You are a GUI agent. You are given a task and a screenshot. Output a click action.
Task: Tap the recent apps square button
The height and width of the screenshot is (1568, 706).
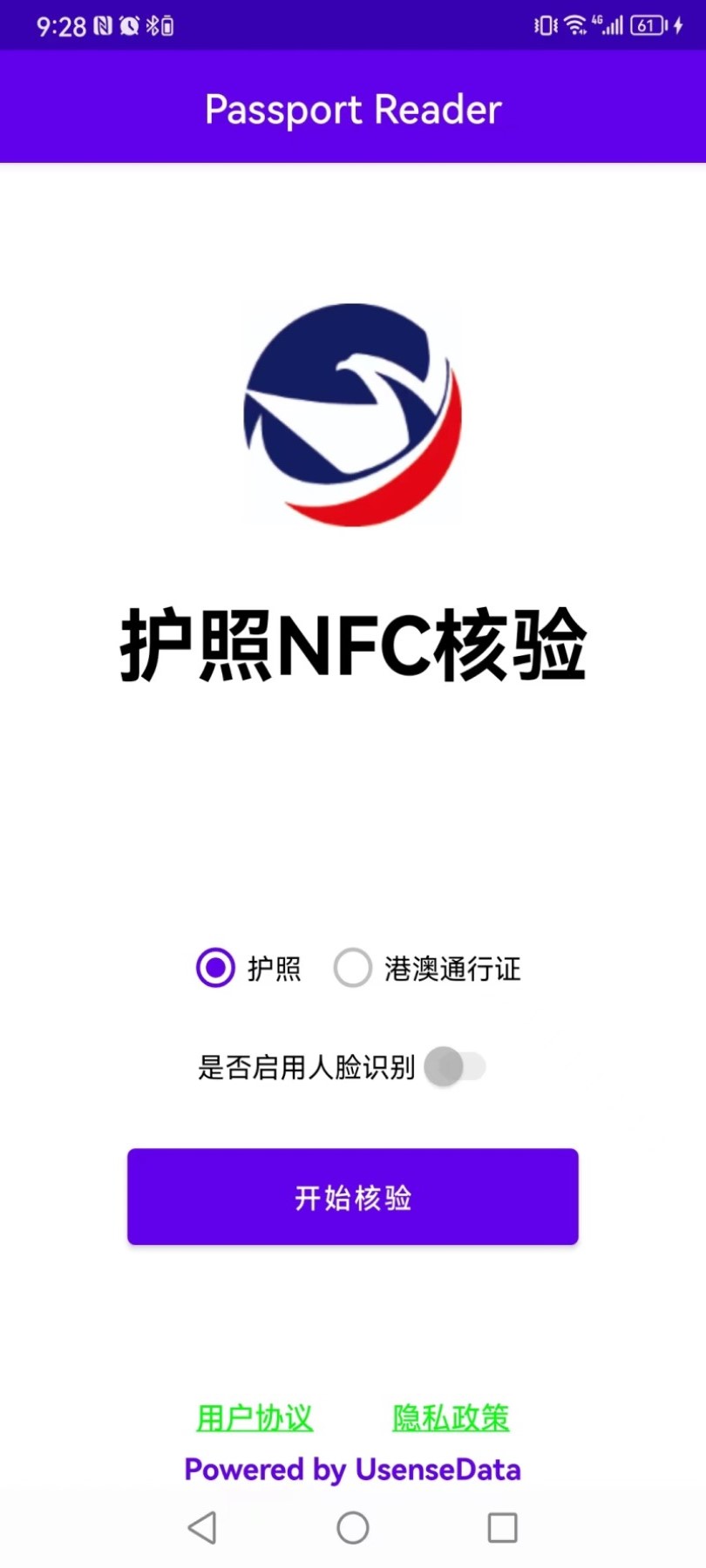pos(503,1528)
